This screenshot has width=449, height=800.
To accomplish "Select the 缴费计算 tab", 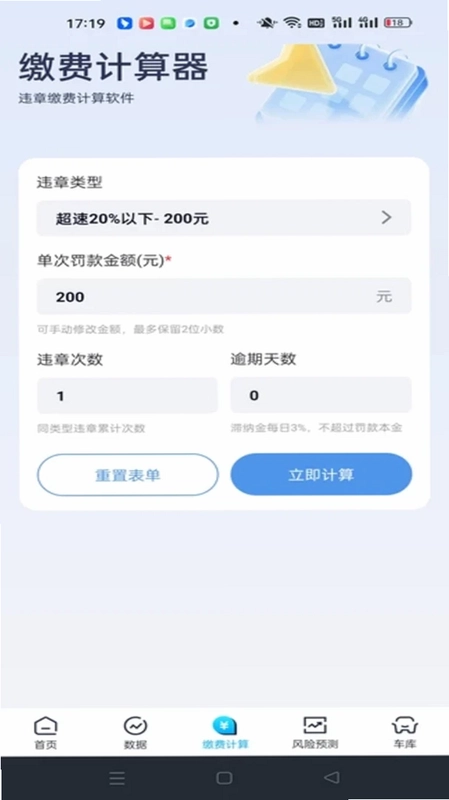I will click(x=225, y=733).
